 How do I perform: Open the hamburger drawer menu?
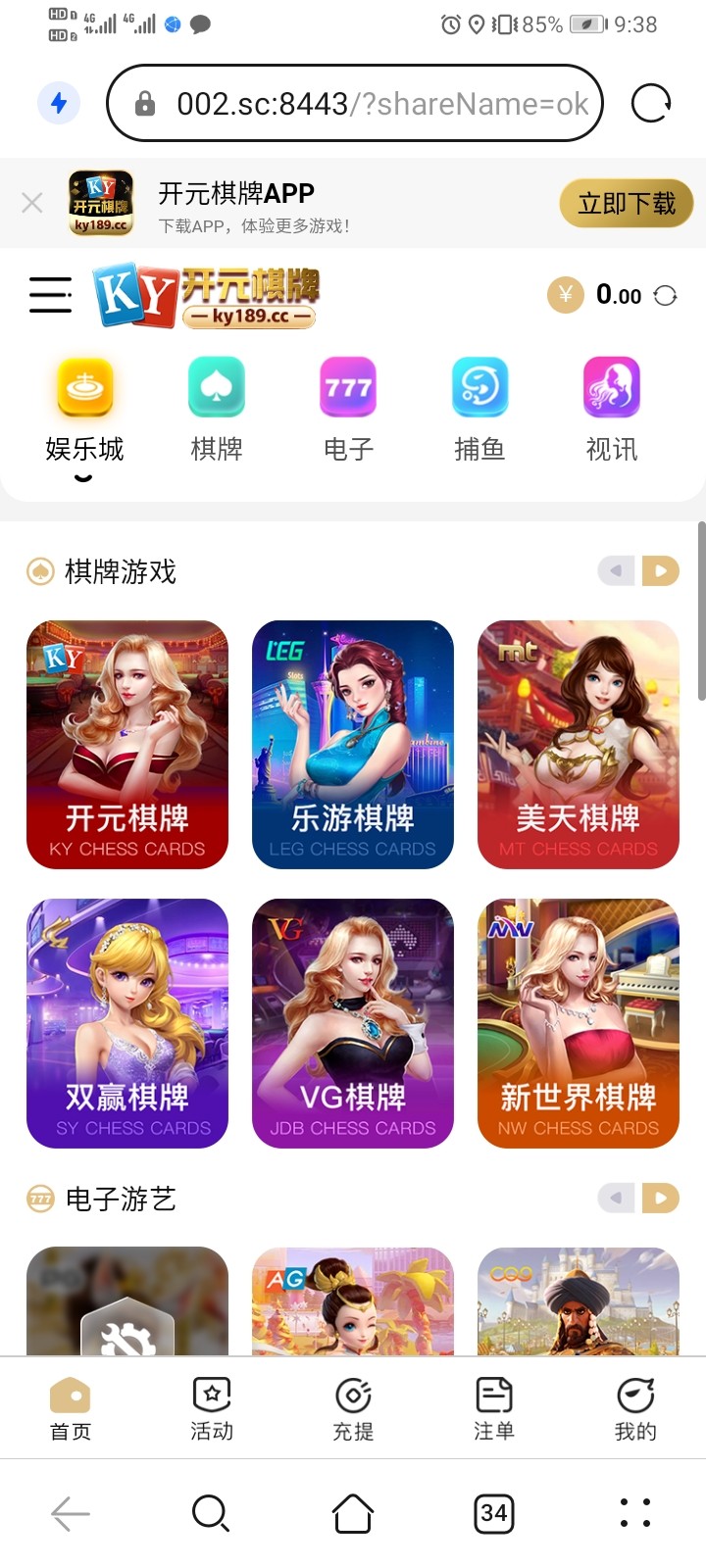click(x=50, y=295)
